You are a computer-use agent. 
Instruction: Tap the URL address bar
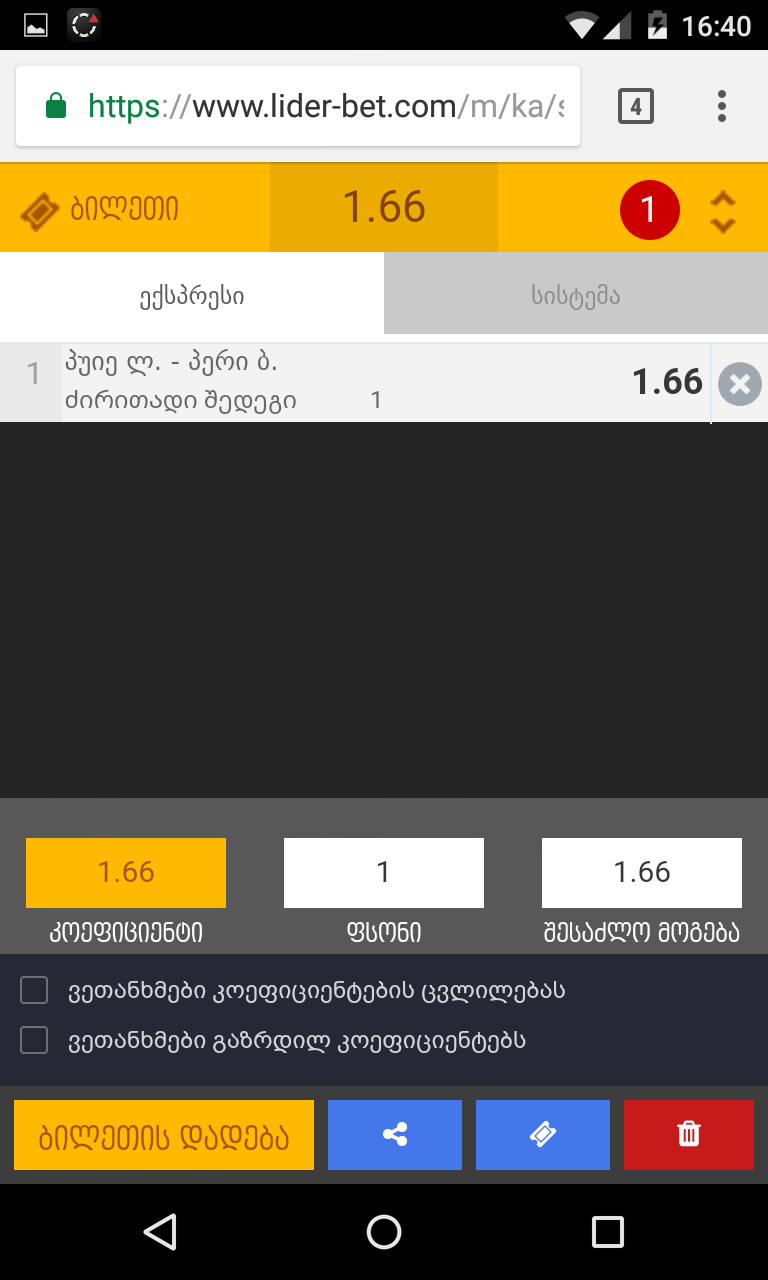point(298,106)
